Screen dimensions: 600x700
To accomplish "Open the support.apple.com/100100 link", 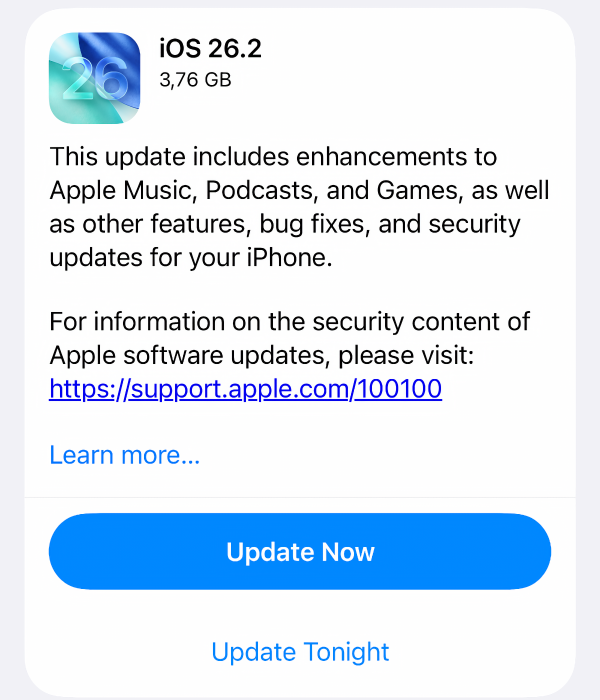I will 245,389.
